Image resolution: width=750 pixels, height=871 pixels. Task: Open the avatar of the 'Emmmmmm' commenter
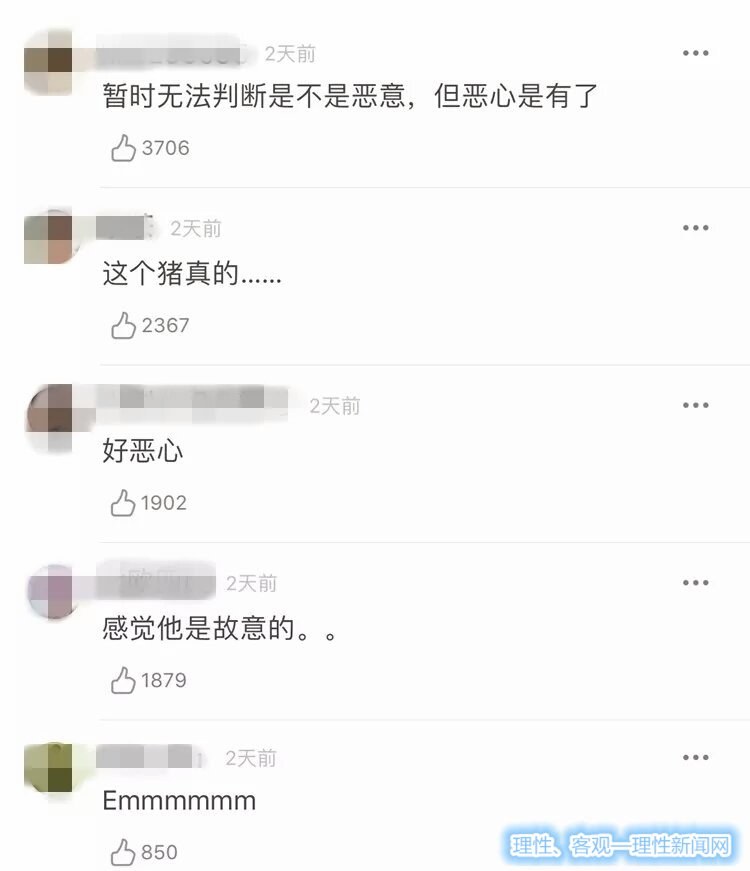point(49,770)
